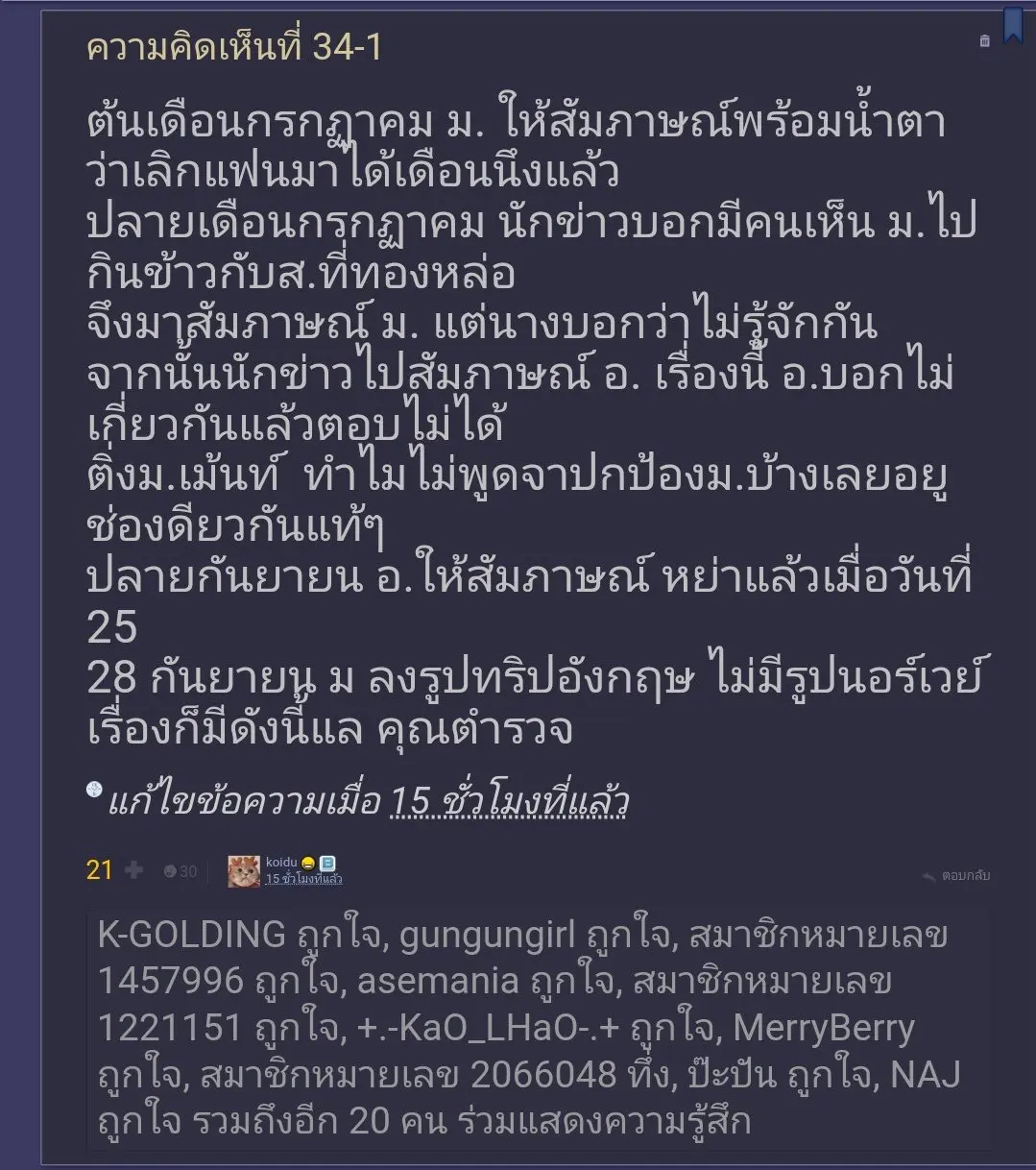Tap the trash icon on comment 34-1
This screenshot has height=1170, width=1036.
984,40
